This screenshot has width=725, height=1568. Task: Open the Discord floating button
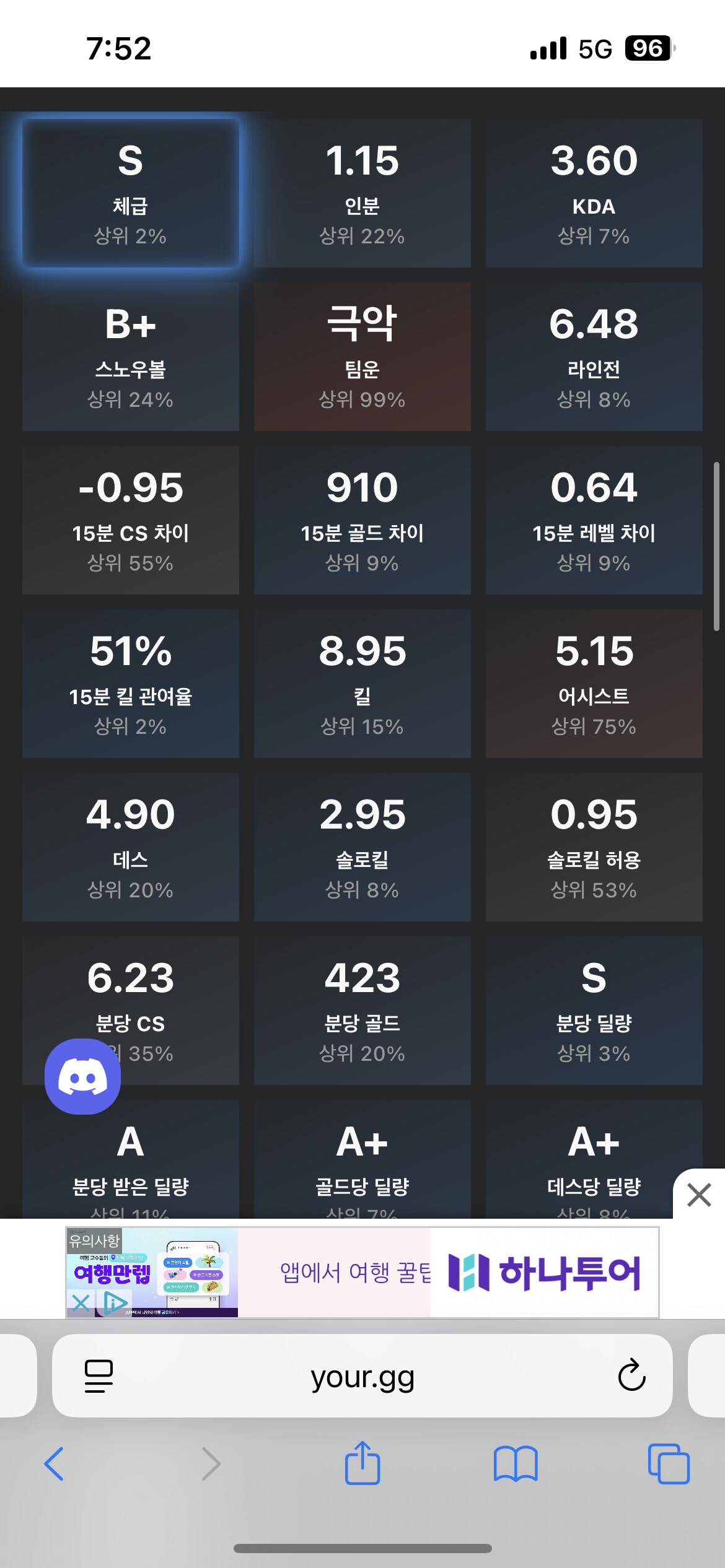tap(82, 1076)
